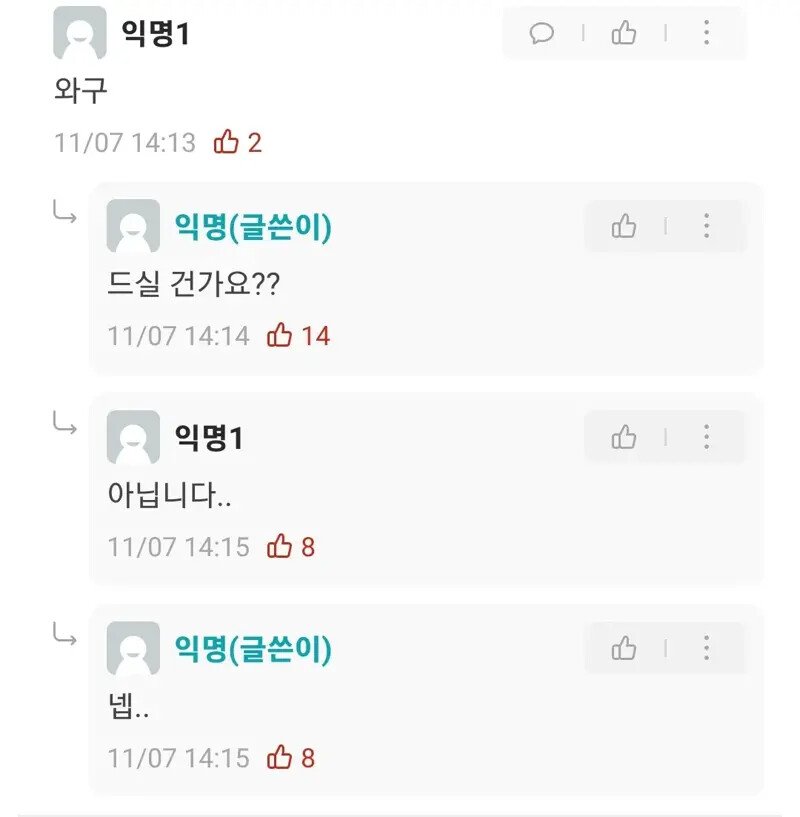Tap the three-dot menu on "넵.." reply

[x=706, y=648]
